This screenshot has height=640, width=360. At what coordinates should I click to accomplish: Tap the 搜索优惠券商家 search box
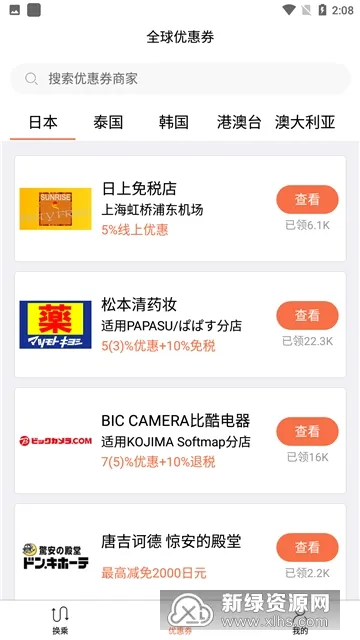click(x=180, y=78)
